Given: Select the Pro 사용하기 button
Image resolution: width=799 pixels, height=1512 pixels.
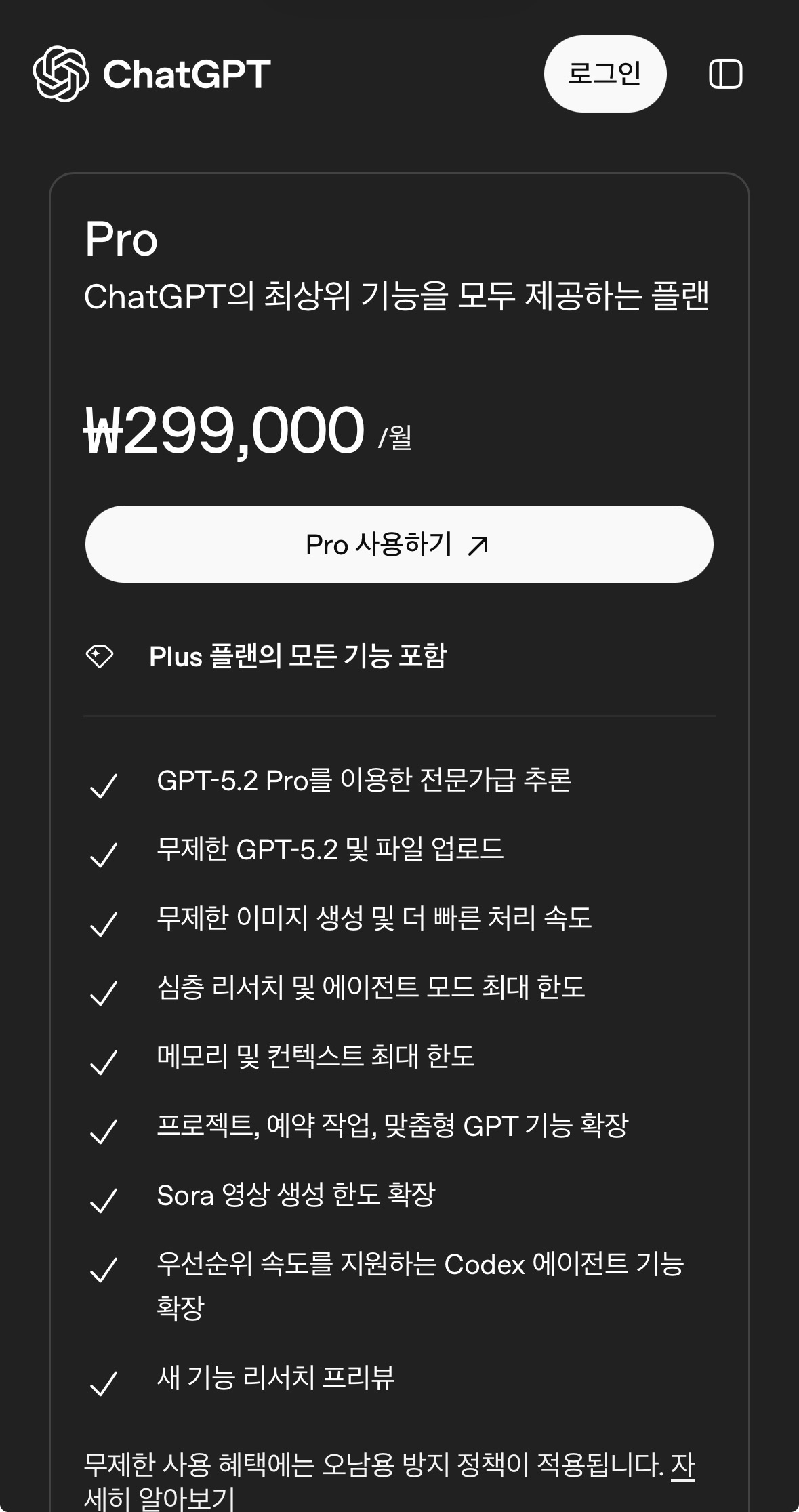Looking at the screenshot, I should 399,544.
